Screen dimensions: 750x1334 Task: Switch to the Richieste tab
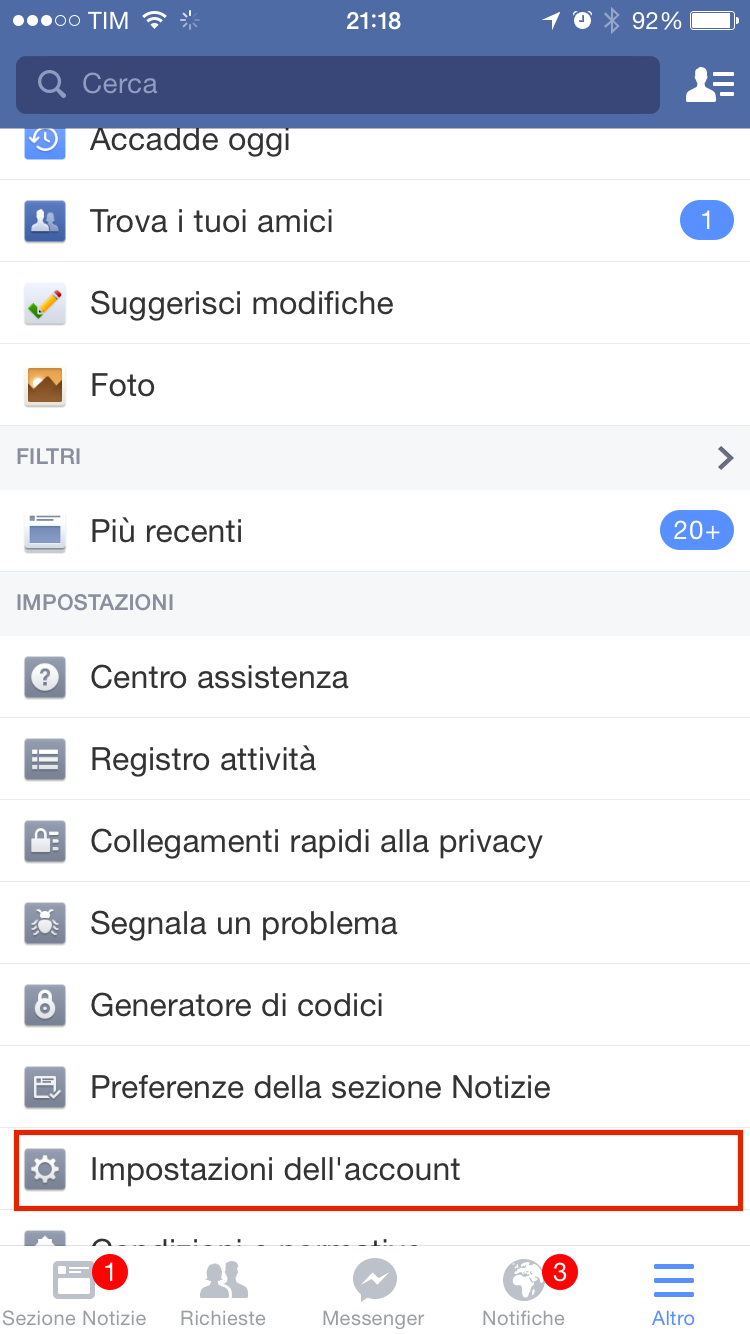tap(224, 1291)
